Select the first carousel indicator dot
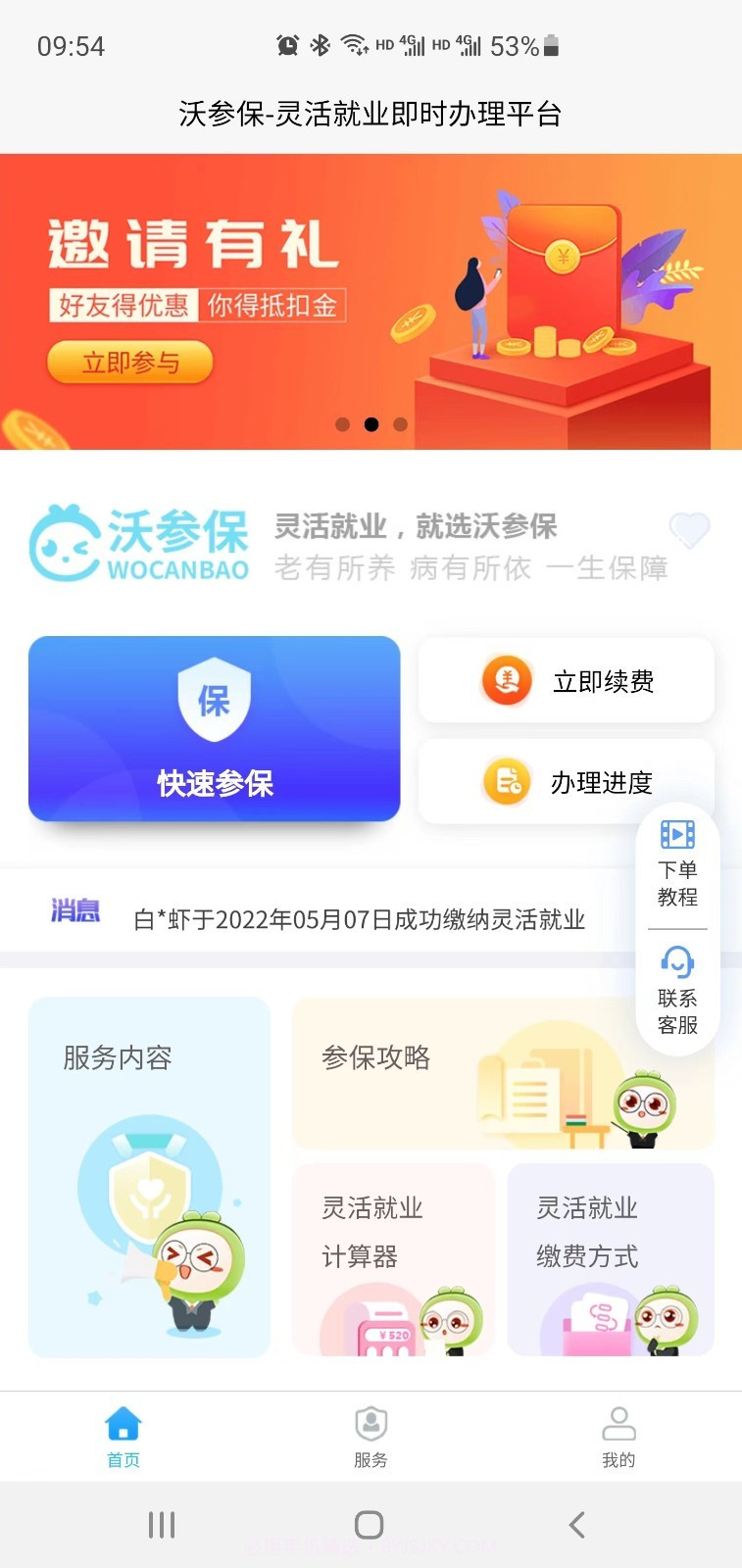This screenshot has height=1568, width=742. click(x=342, y=424)
